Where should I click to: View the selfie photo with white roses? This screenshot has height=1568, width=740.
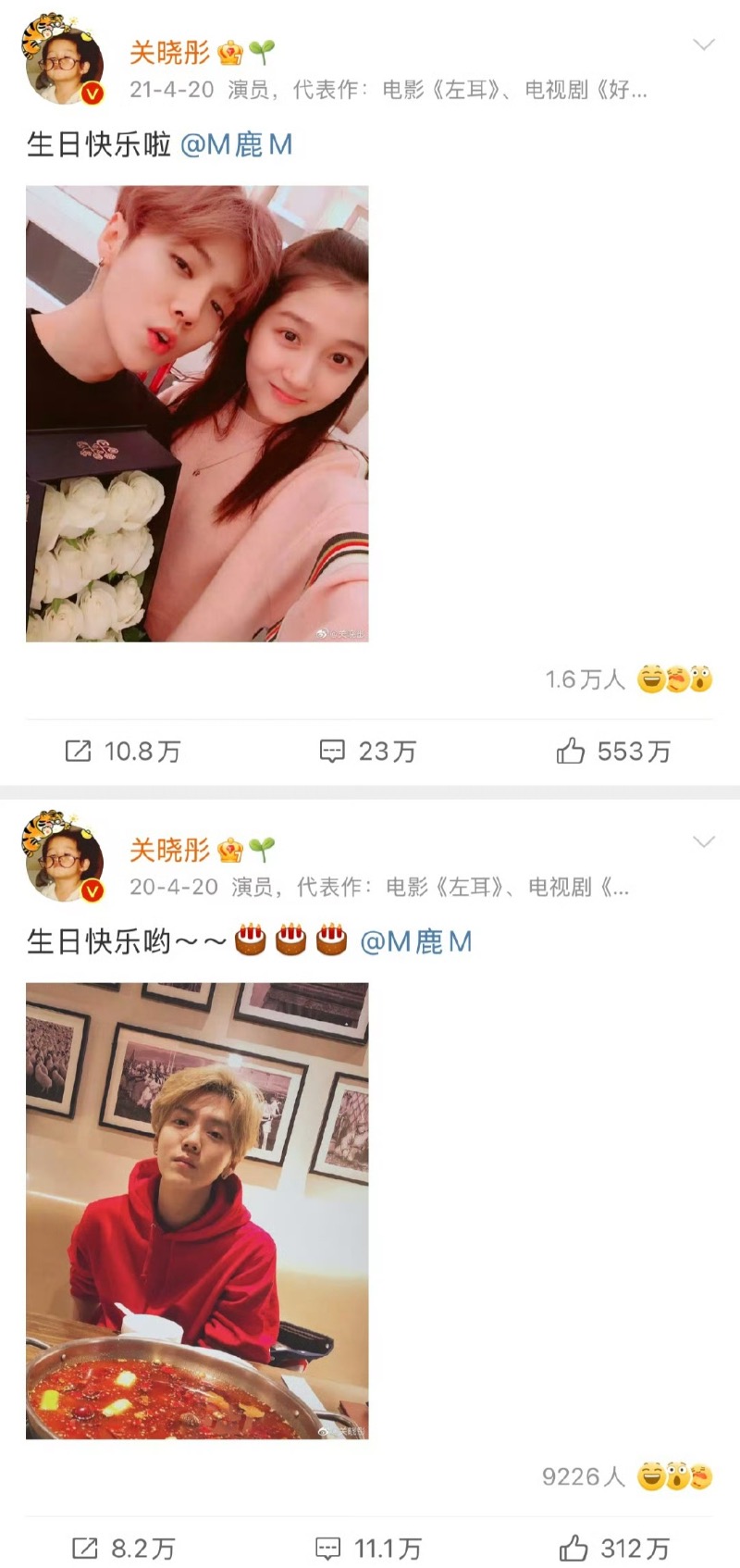[197, 413]
